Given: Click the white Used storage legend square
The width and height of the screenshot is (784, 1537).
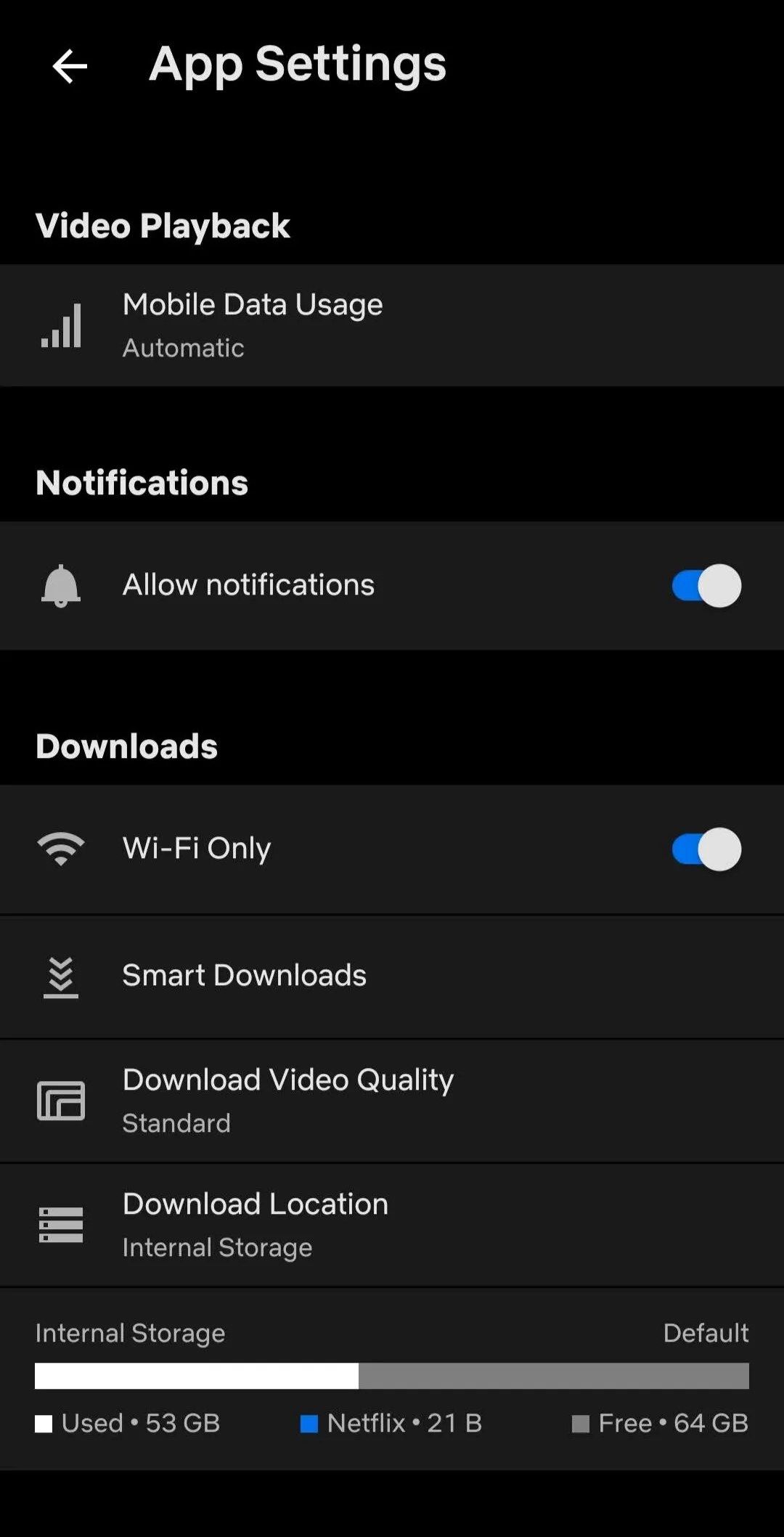Looking at the screenshot, I should coord(45,1423).
